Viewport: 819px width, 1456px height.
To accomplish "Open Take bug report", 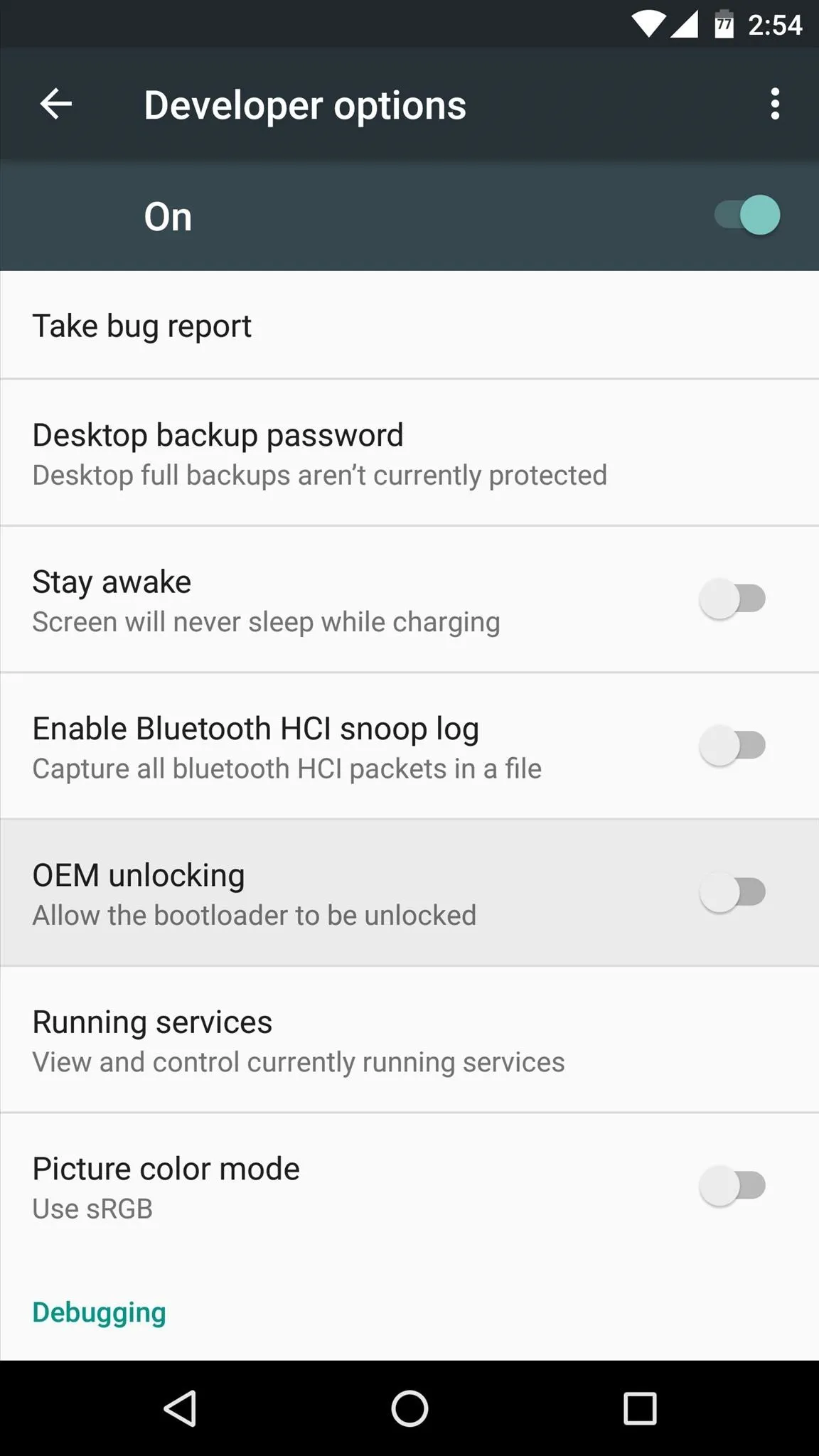I will click(409, 326).
